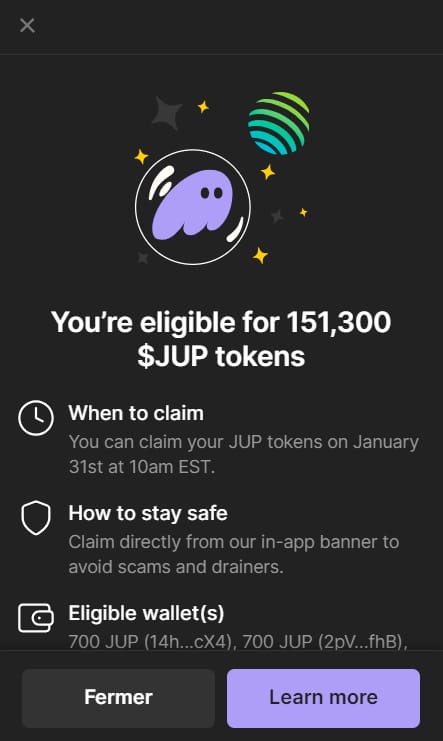Dismiss the dialog with the X icon
Image resolution: width=443 pixels, height=741 pixels.
click(27, 25)
